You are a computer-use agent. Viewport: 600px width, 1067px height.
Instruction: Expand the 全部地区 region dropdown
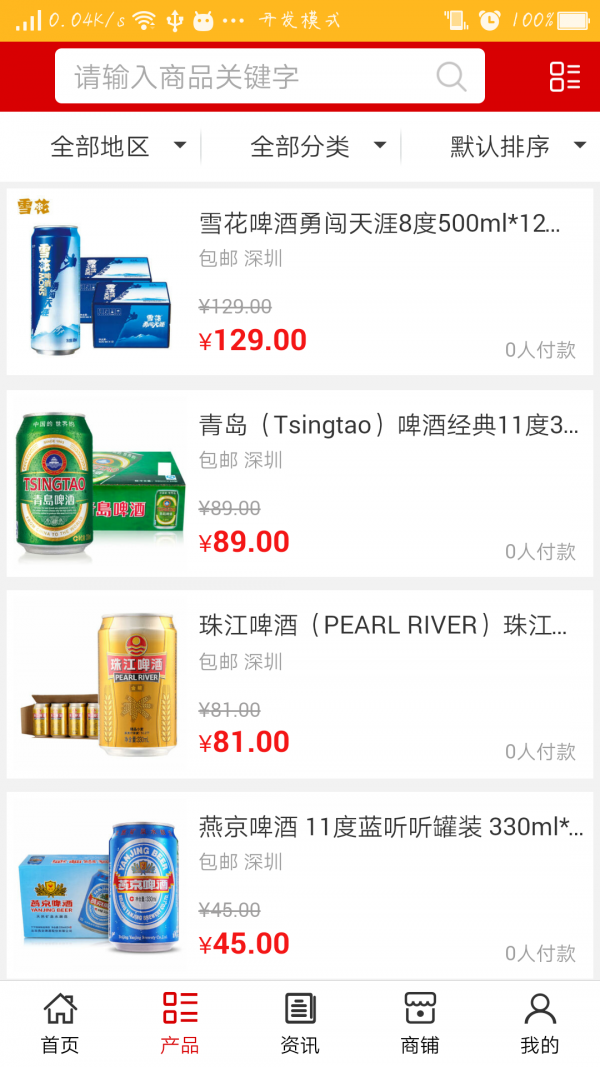(118, 147)
